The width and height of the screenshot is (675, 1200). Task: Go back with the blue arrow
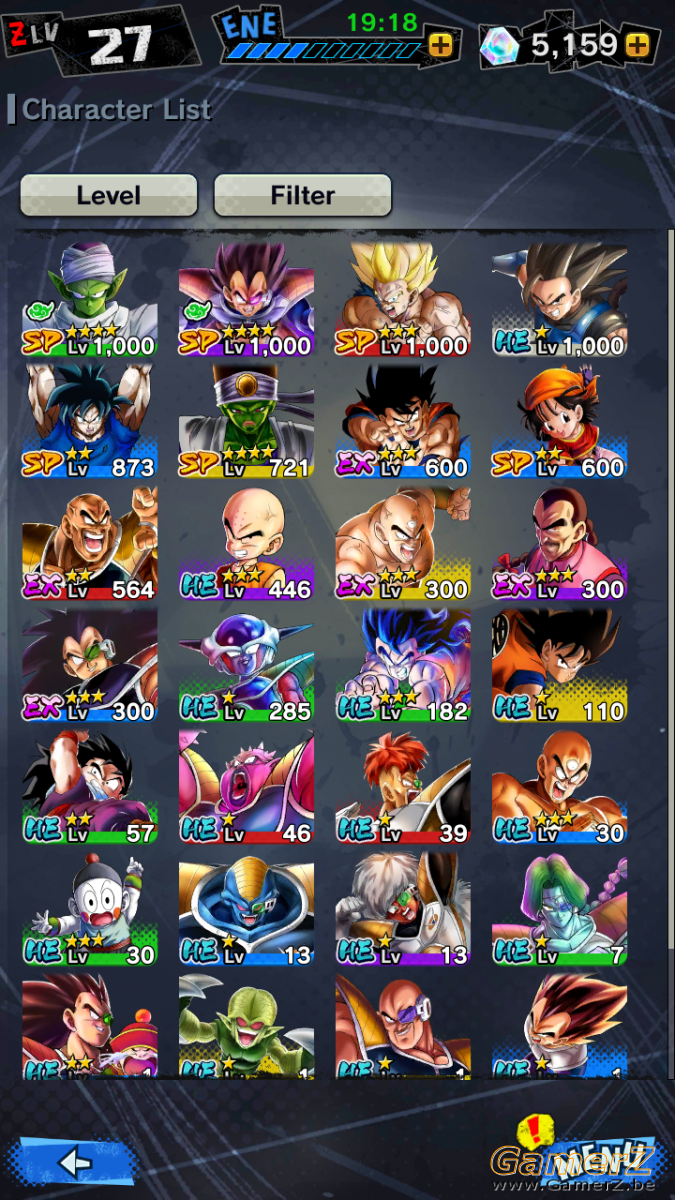click(x=75, y=1163)
